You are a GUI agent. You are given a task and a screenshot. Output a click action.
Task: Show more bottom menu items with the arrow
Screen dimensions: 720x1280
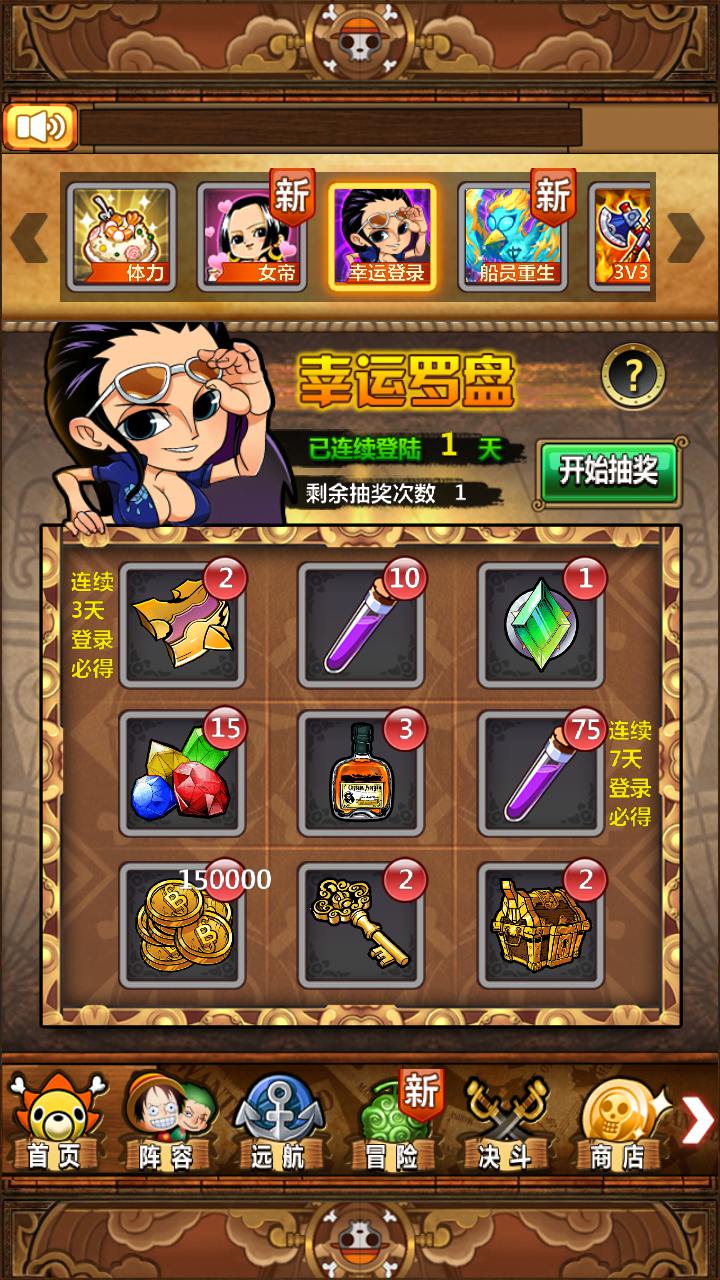point(697,1118)
